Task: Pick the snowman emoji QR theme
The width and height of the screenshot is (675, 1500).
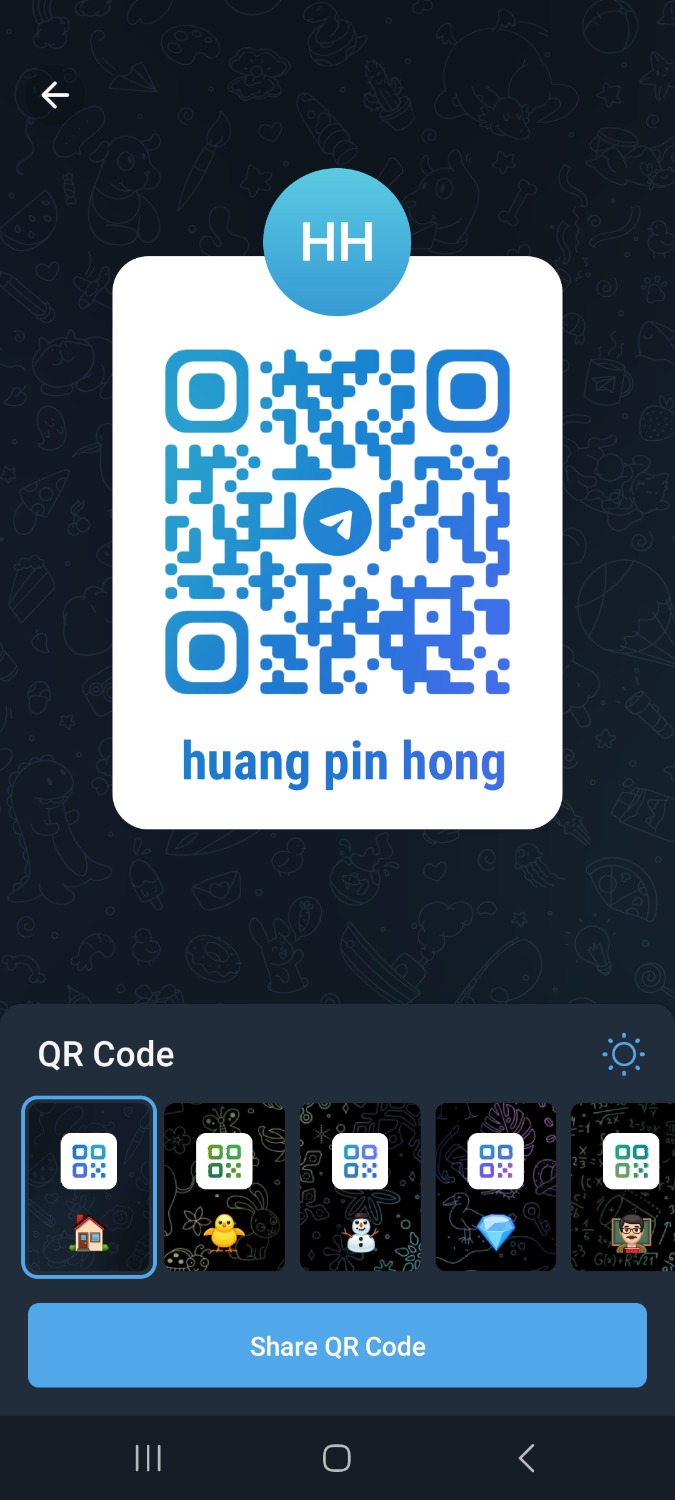Action: [360, 1187]
